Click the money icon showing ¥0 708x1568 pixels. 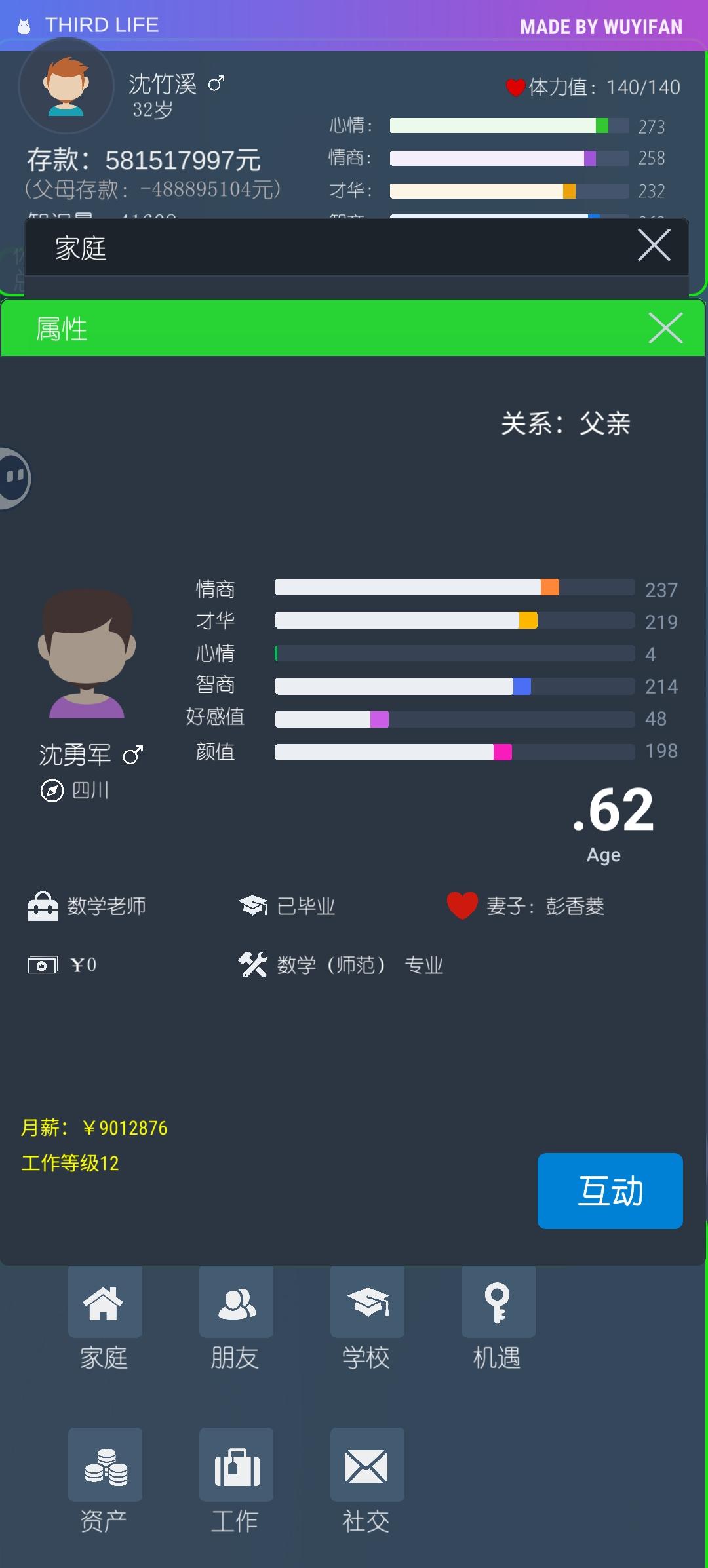43,965
